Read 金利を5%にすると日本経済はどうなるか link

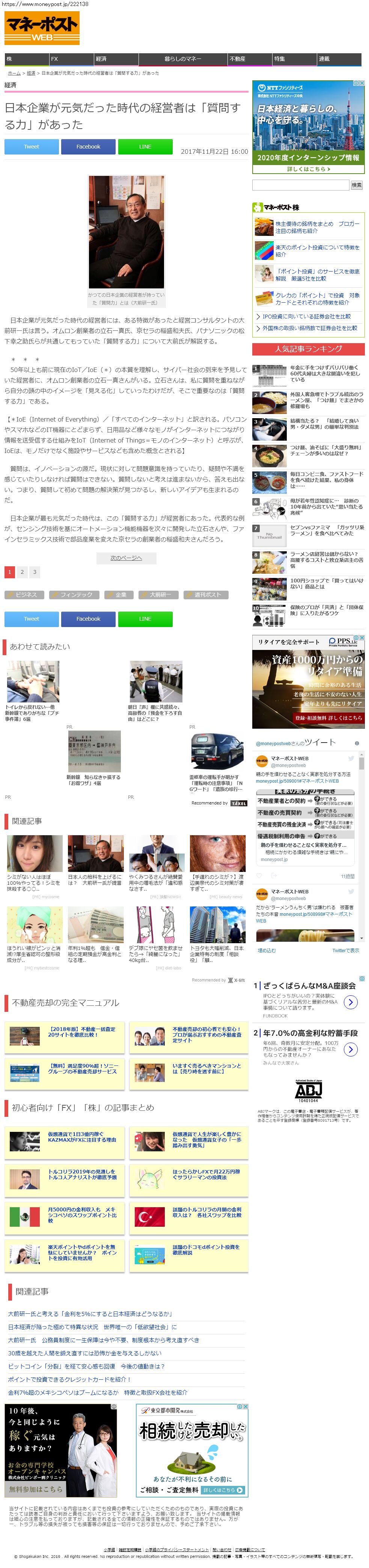89,1314
